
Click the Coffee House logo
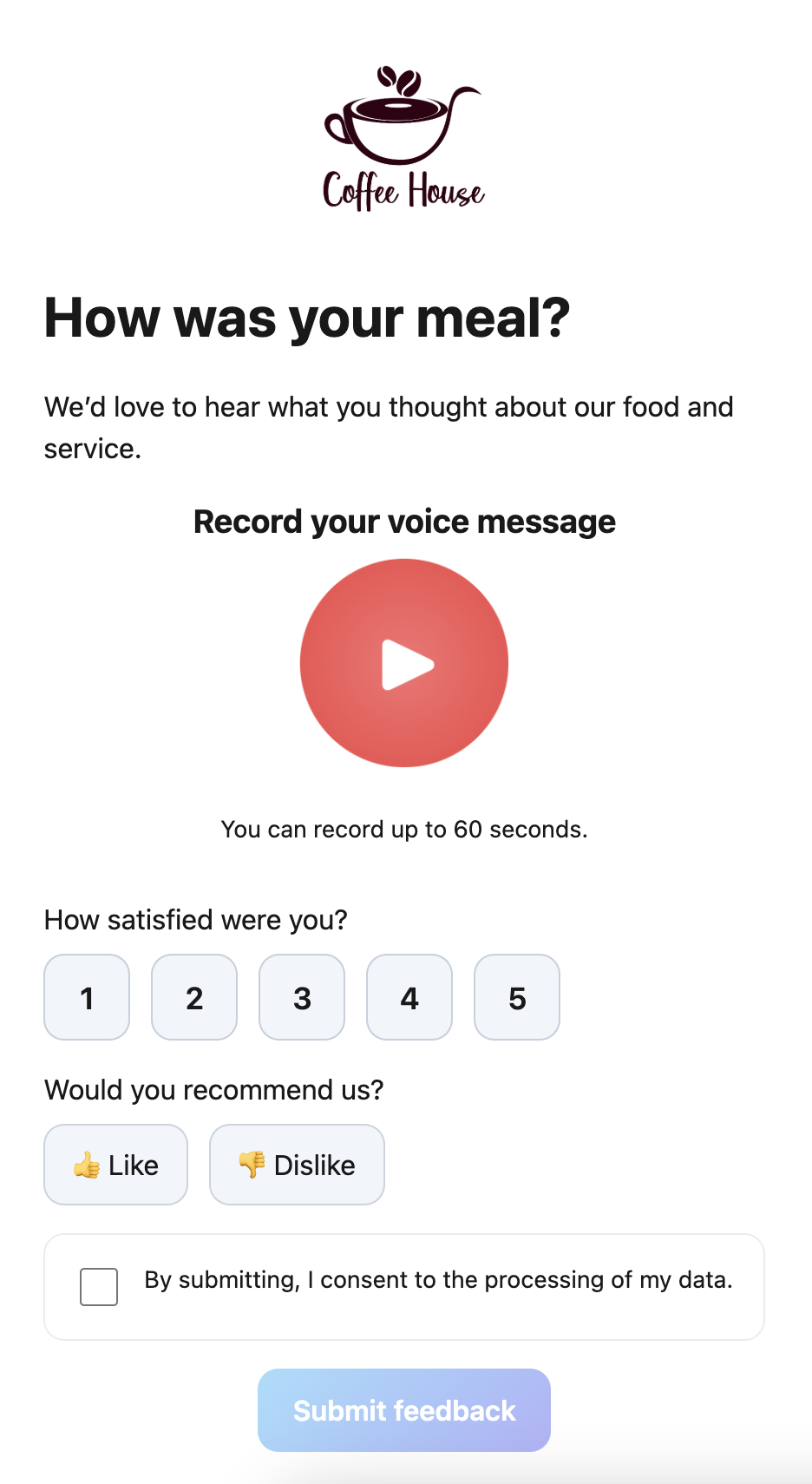(x=404, y=135)
